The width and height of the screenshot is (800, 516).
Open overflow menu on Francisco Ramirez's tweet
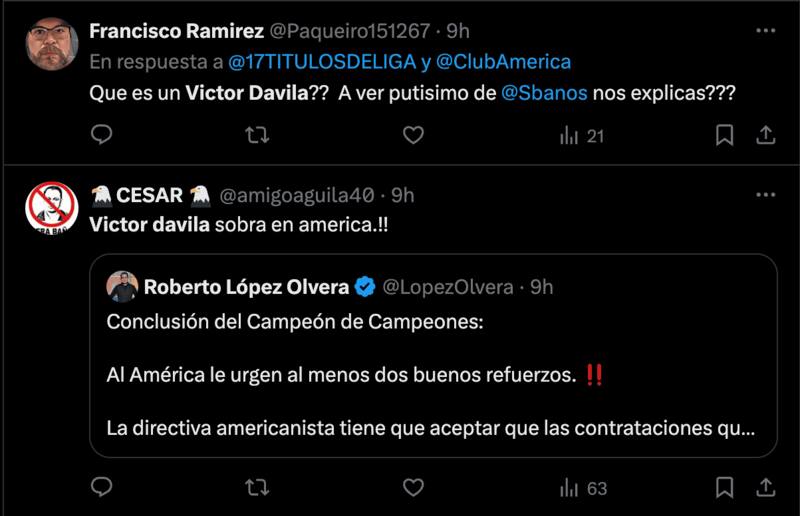(x=766, y=31)
